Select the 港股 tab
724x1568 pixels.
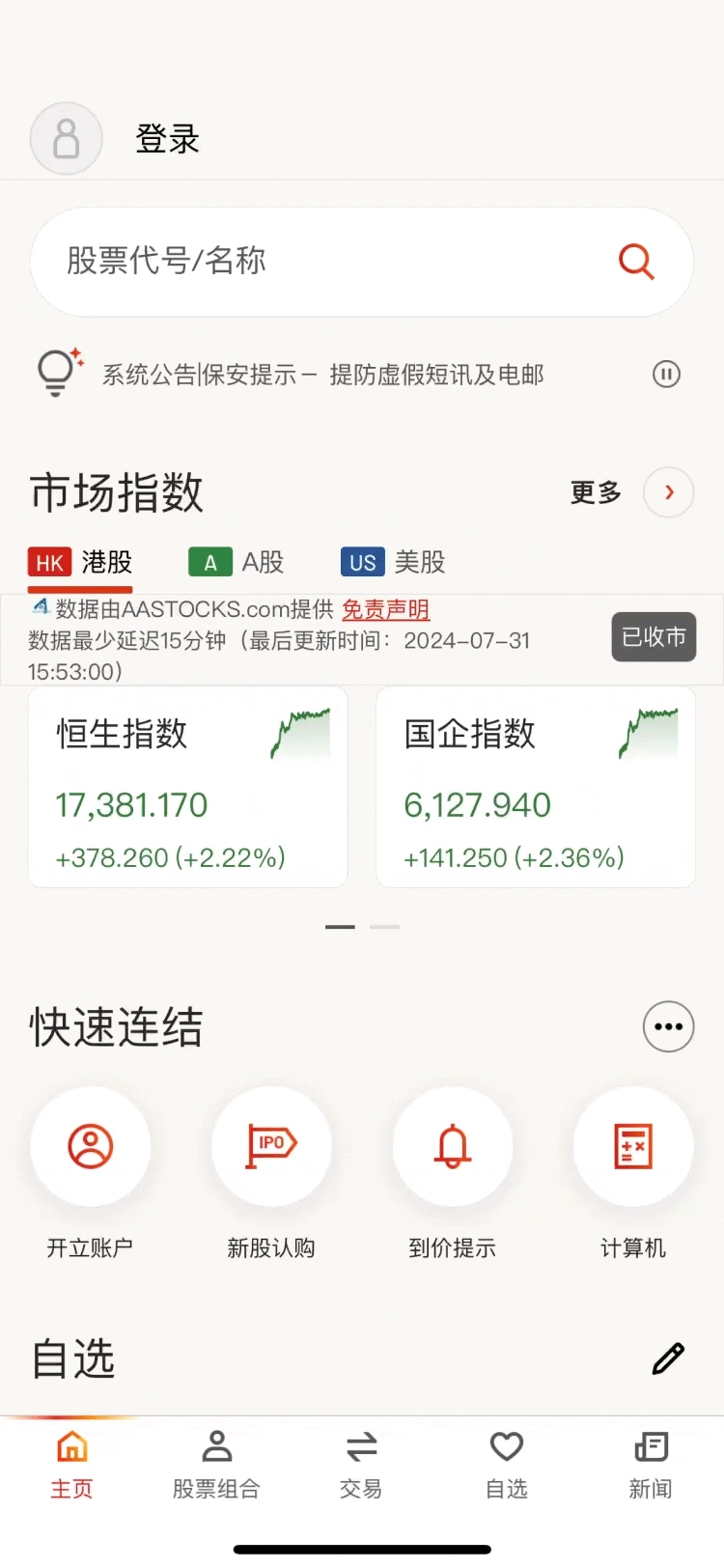coord(80,562)
